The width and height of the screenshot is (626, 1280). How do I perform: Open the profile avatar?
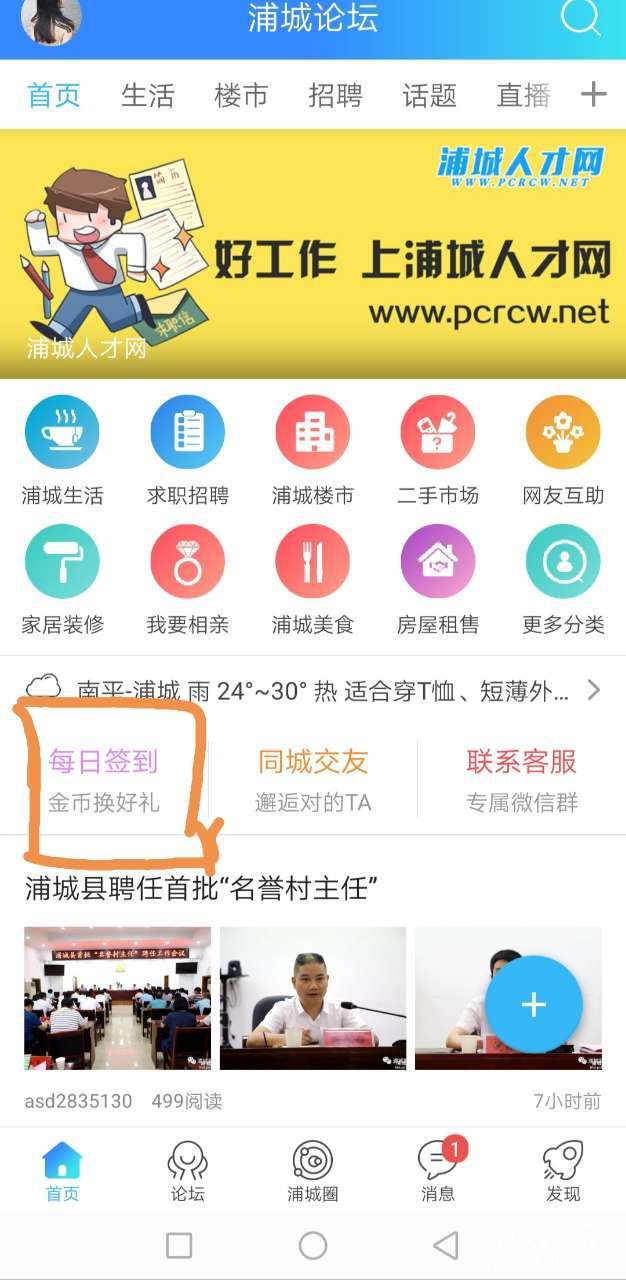51,19
